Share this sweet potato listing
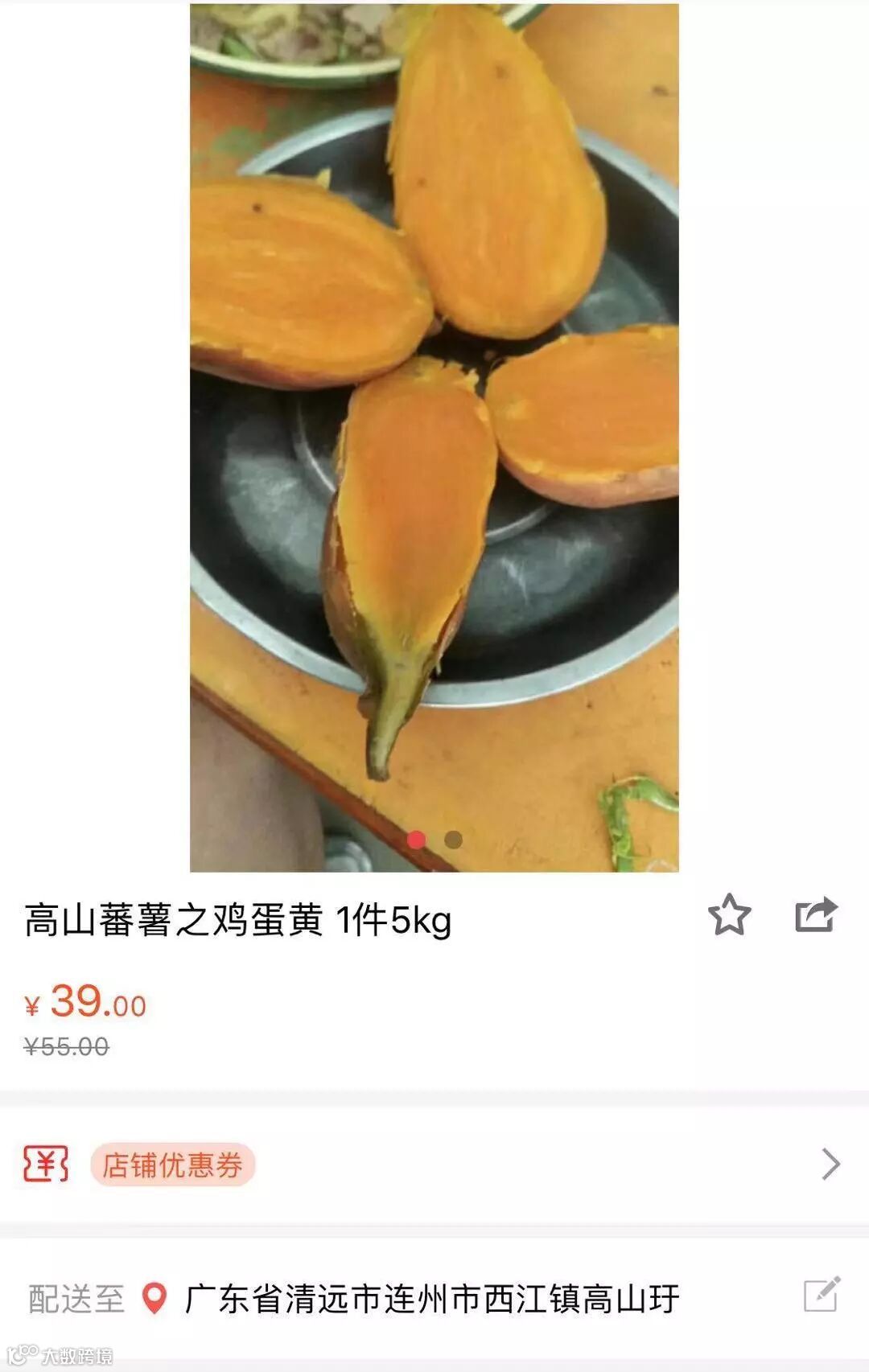 [816, 915]
